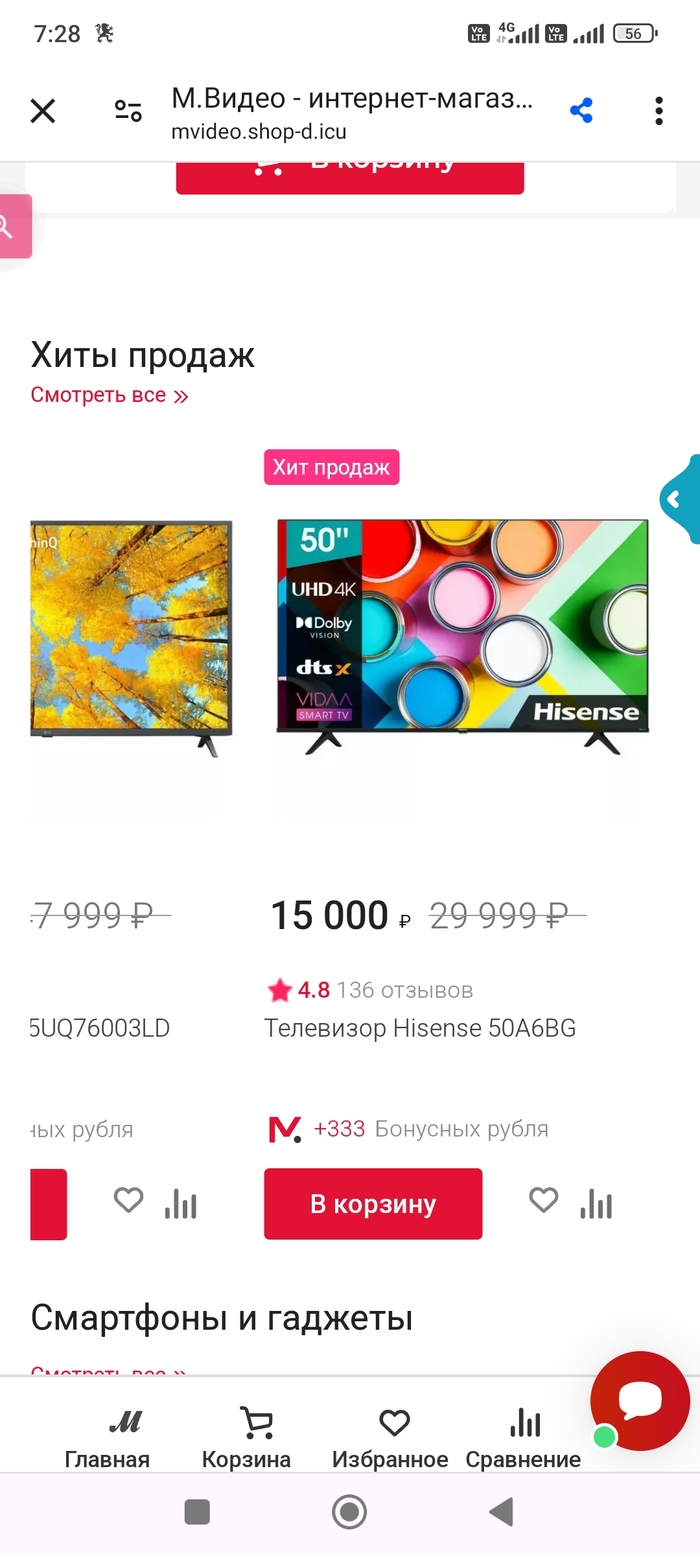Open the «Смотреть все» link under Хиты продаж
This screenshot has height=1556, width=700.
click(x=109, y=395)
